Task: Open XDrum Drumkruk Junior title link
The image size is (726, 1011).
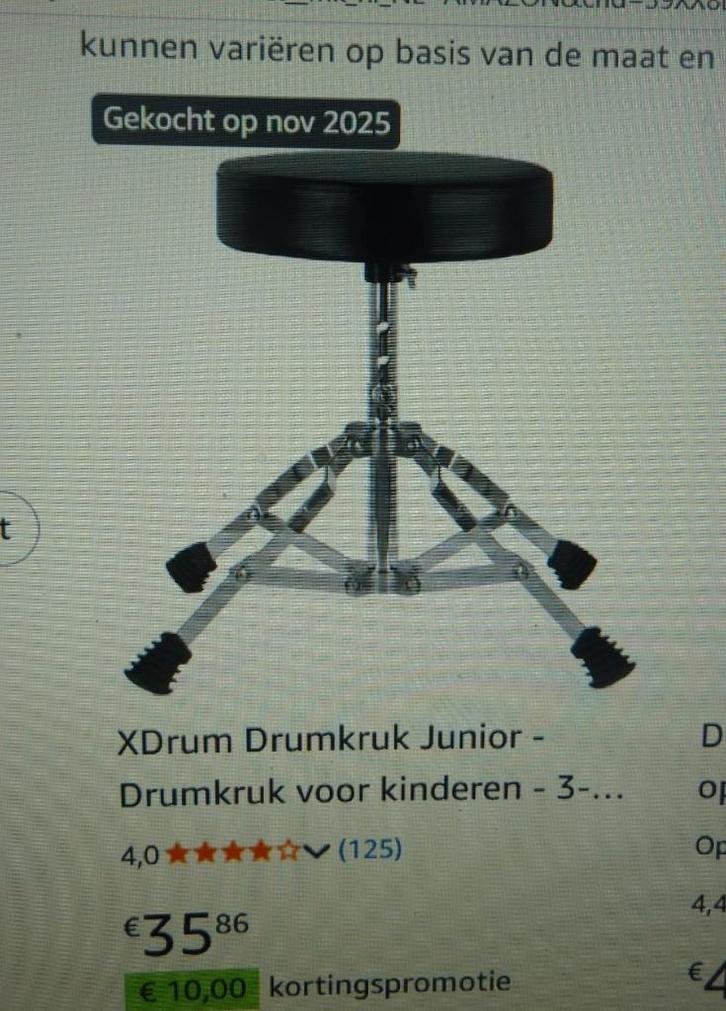Action: 370,766
